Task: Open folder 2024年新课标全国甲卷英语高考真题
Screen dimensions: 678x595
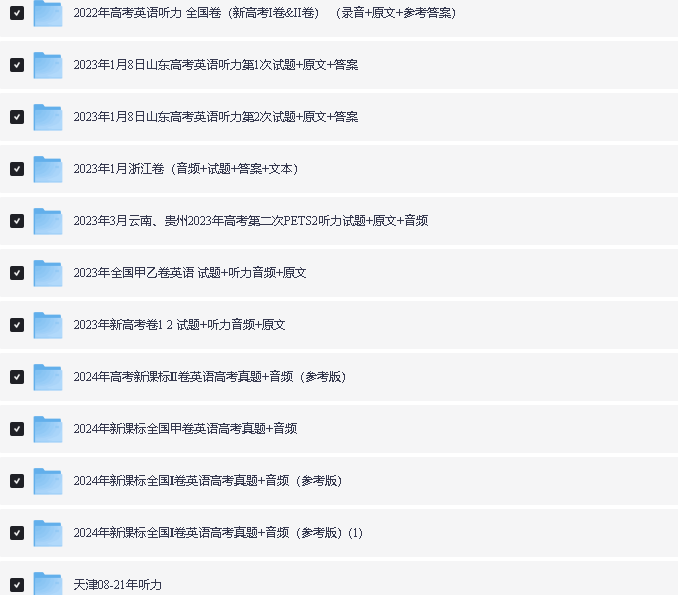Action: coord(184,429)
